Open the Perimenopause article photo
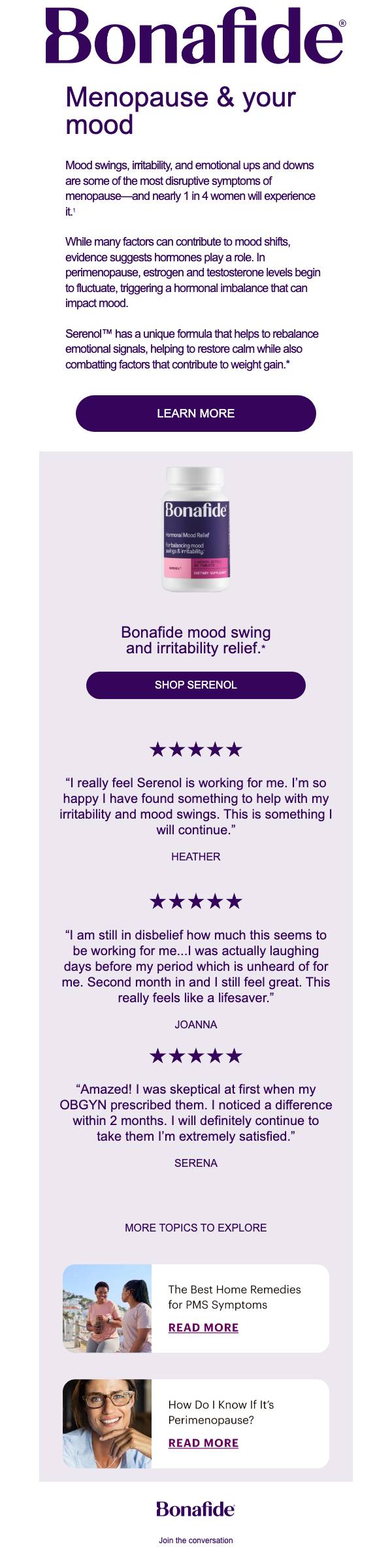Screen dimensions: 392x1568 coord(107,1424)
